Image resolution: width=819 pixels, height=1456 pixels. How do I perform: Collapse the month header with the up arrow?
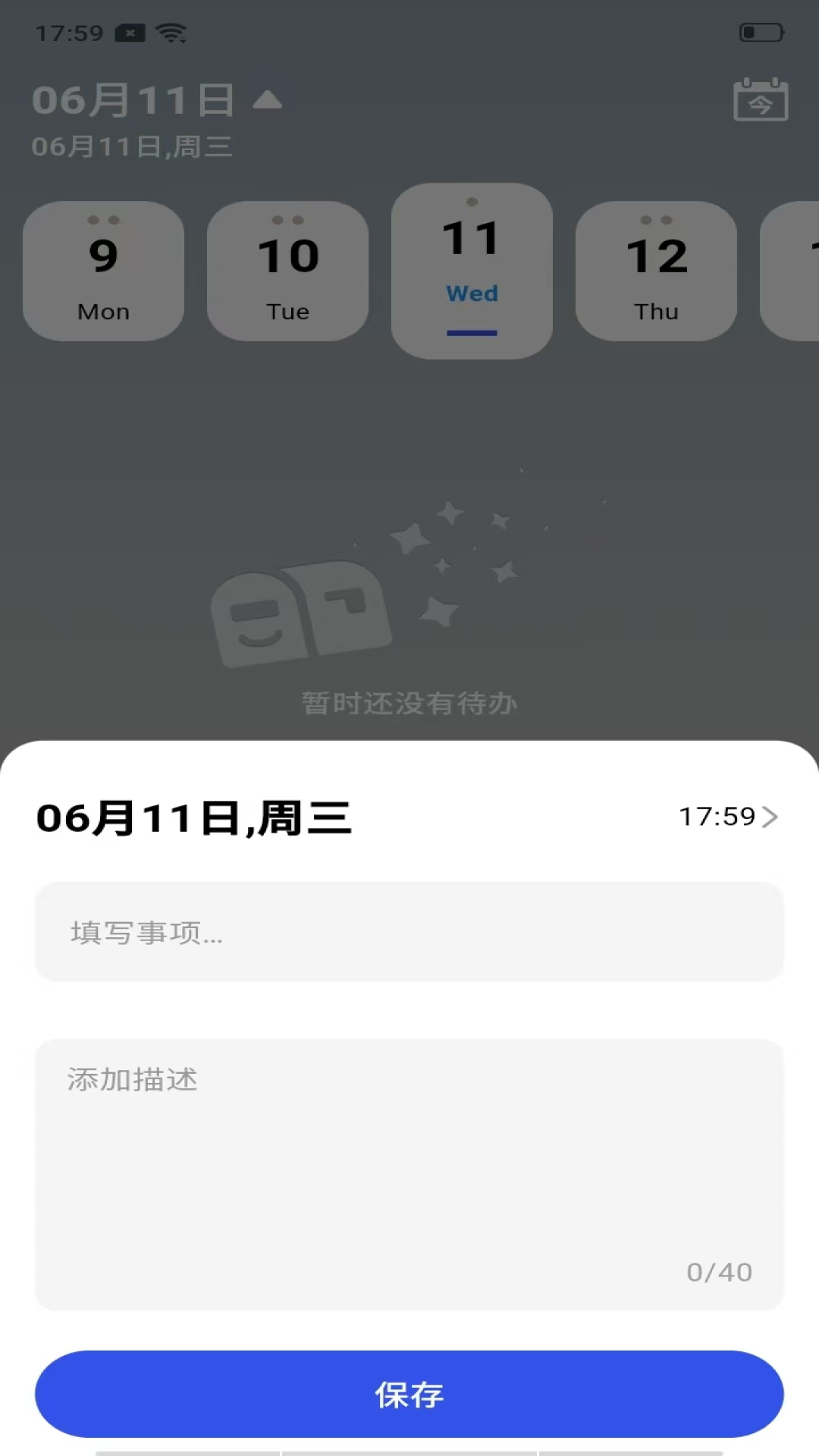268,100
